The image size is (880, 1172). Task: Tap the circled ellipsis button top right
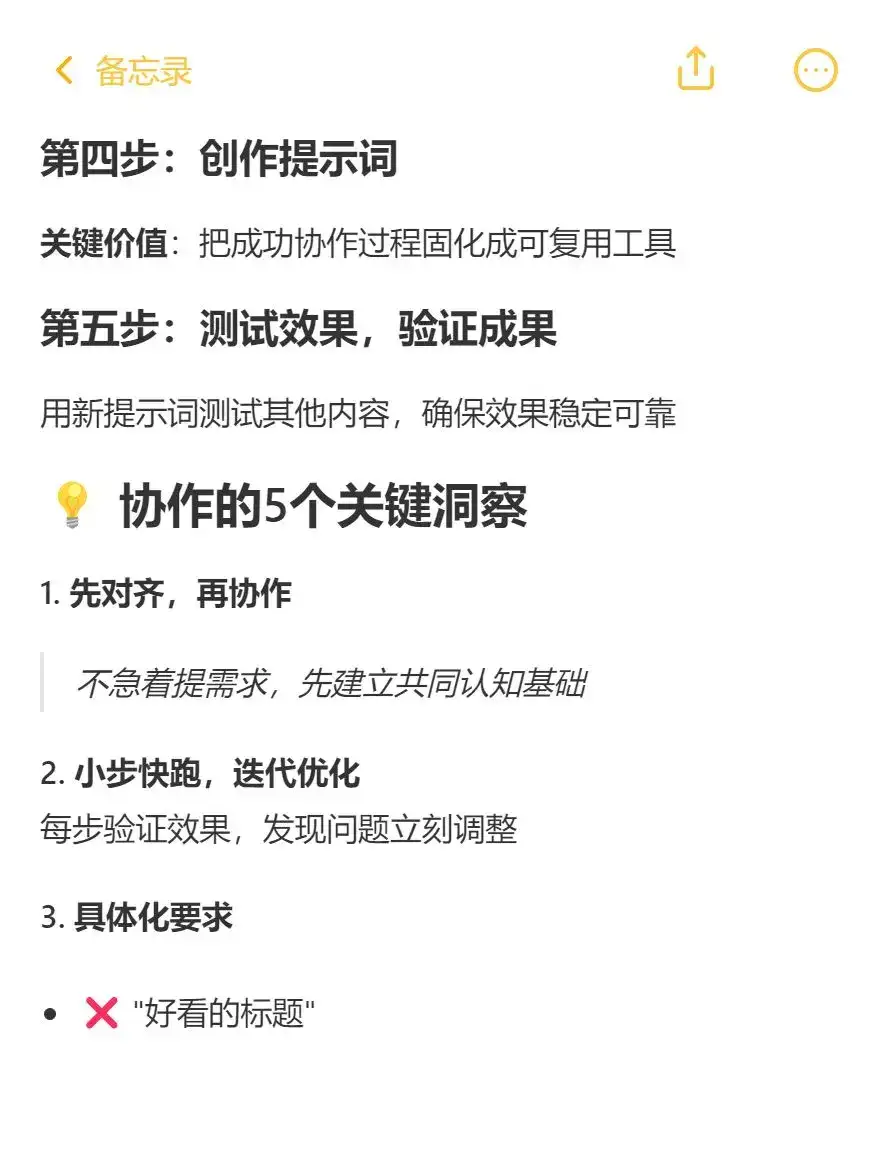815,70
